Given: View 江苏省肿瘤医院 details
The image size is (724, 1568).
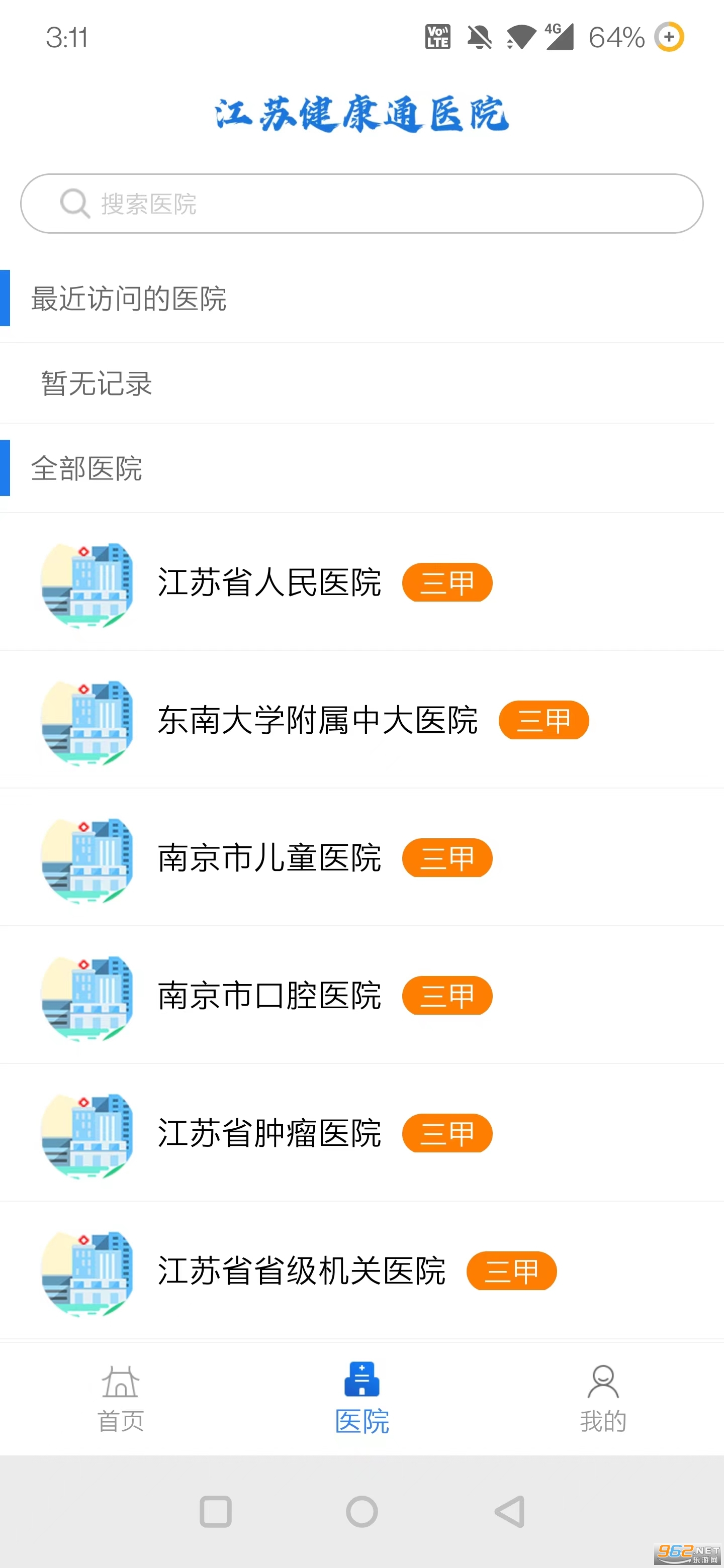Looking at the screenshot, I should tap(269, 1133).
